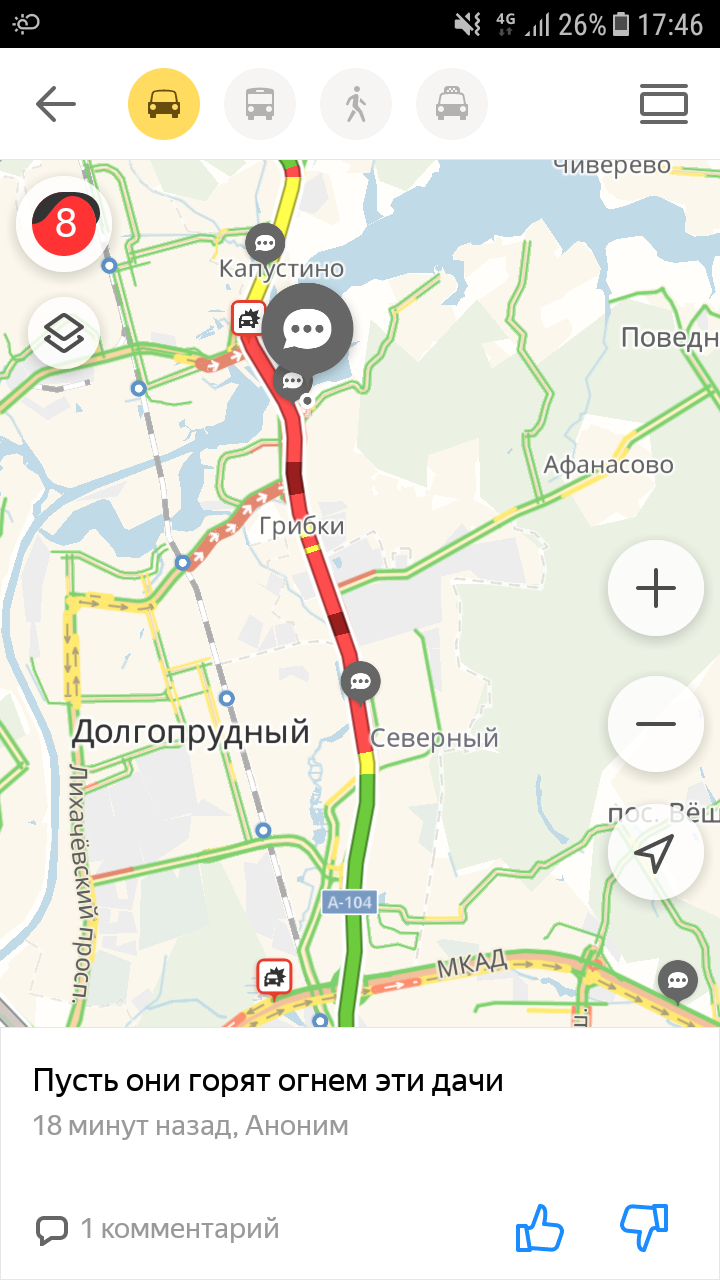Viewport: 720px width, 1280px height.
Task: Switch to taxi mode
Action: point(452,104)
